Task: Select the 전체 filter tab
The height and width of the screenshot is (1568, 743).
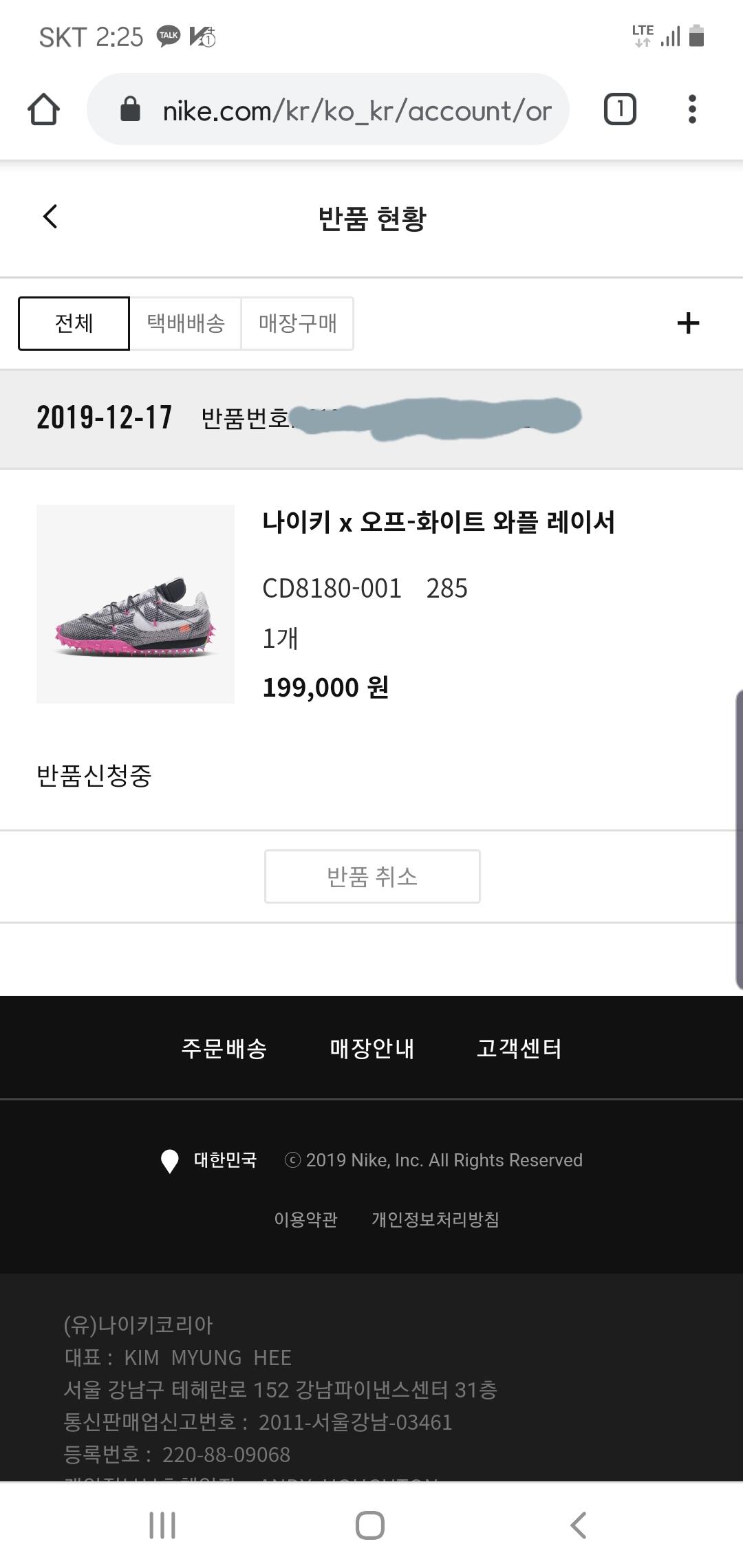Action: (x=74, y=323)
